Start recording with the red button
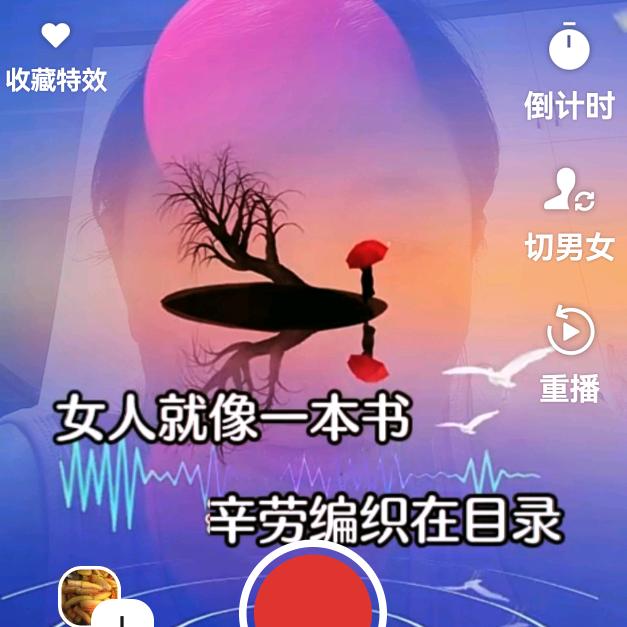 (313, 596)
